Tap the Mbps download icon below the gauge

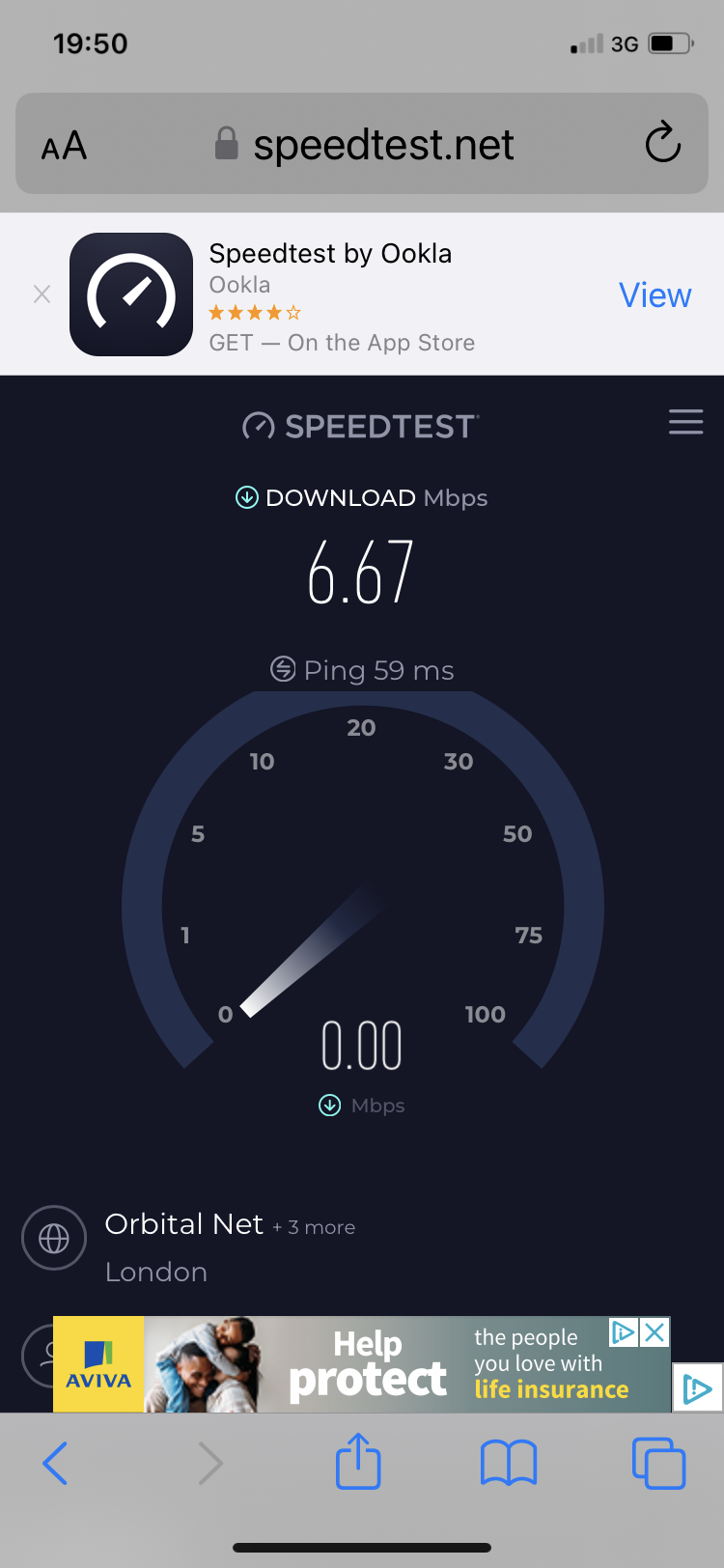coord(330,1105)
